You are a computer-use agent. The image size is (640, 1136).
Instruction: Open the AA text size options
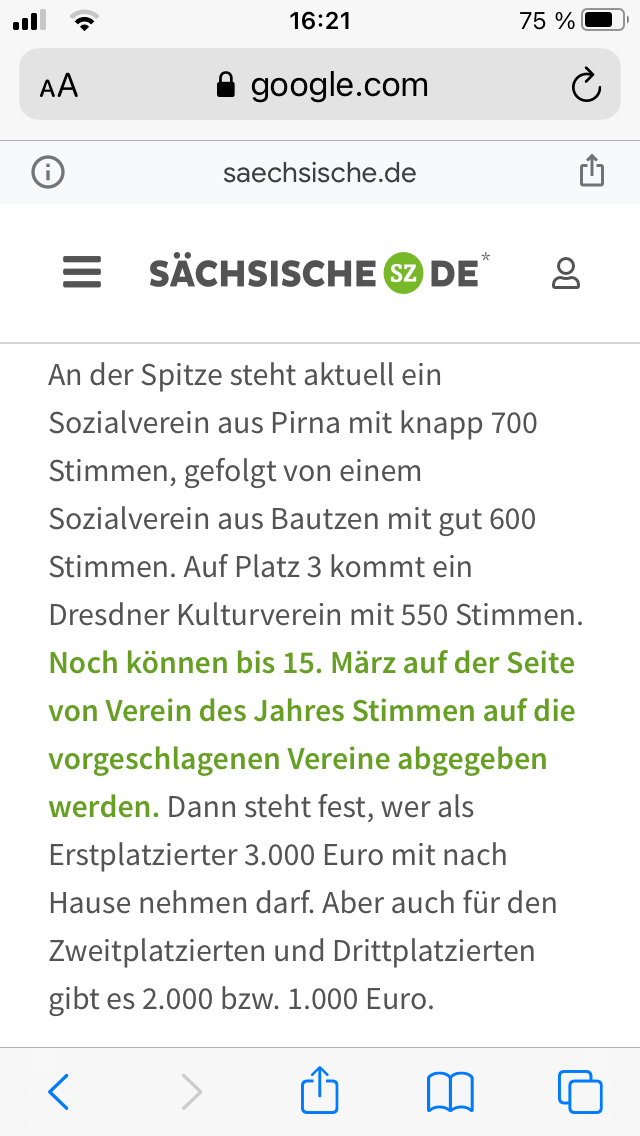[59, 86]
